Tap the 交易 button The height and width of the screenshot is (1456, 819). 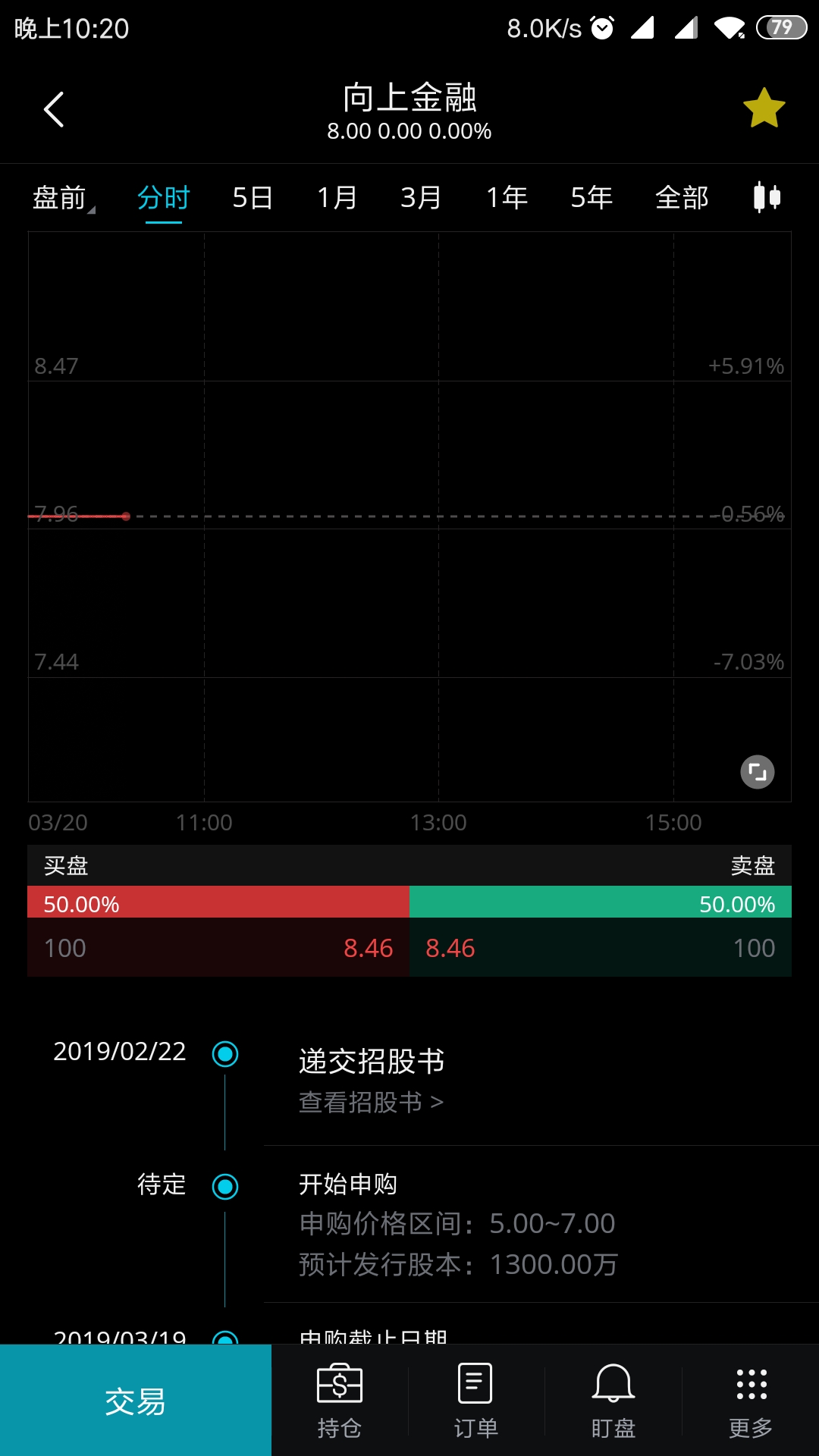[x=136, y=1400]
